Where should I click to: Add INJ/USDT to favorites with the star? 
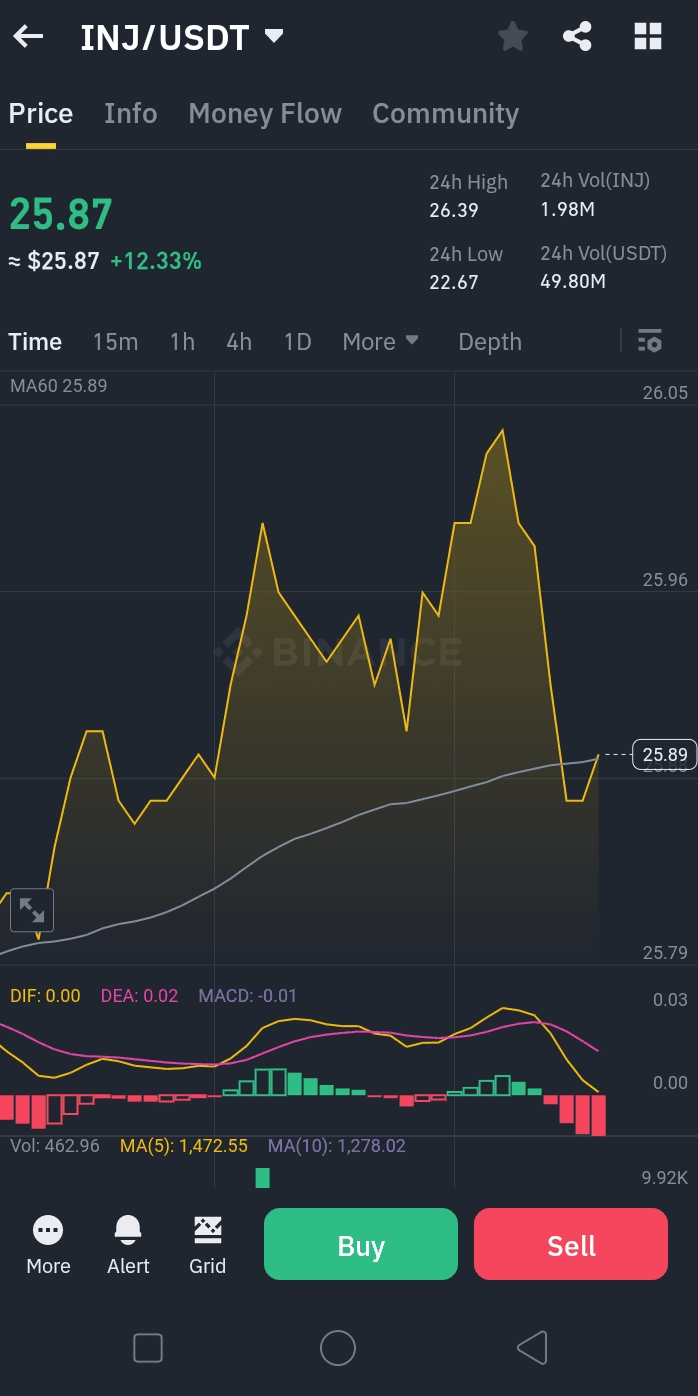[513, 37]
